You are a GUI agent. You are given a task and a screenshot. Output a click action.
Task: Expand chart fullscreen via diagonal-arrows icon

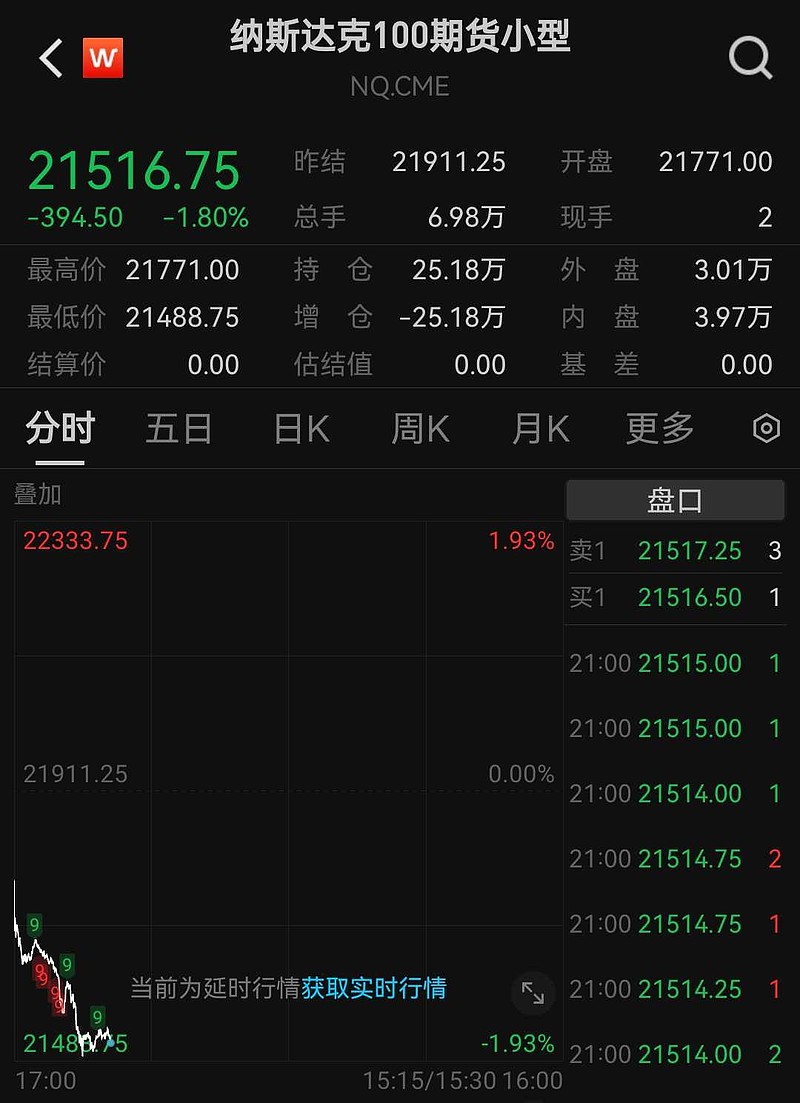534,993
